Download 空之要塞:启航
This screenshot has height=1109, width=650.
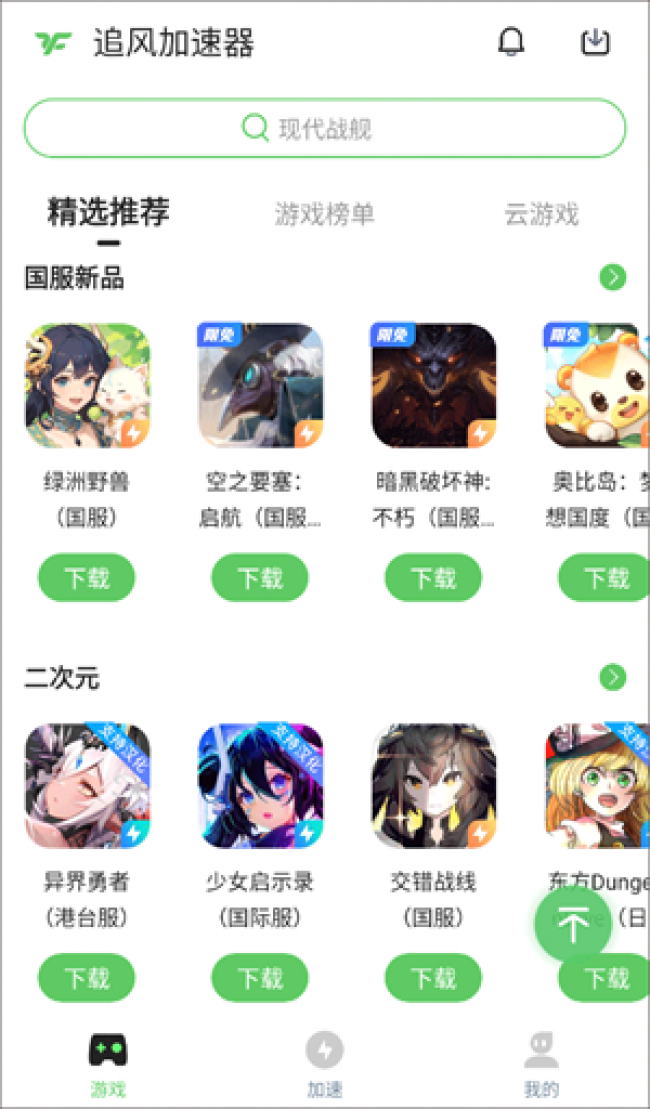tap(260, 578)
